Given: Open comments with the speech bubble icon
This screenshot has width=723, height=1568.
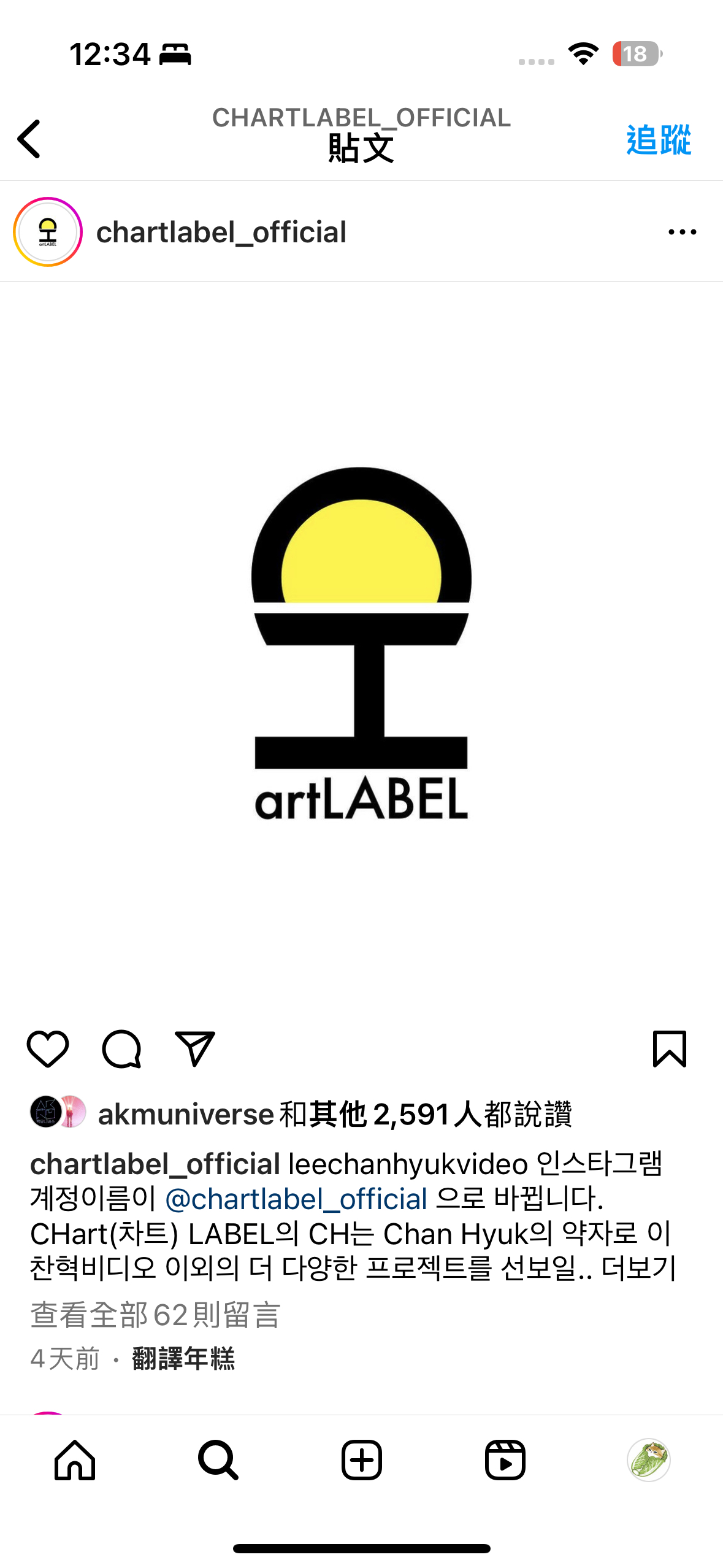Looking at the screenshot, I should coord(121,1049).
